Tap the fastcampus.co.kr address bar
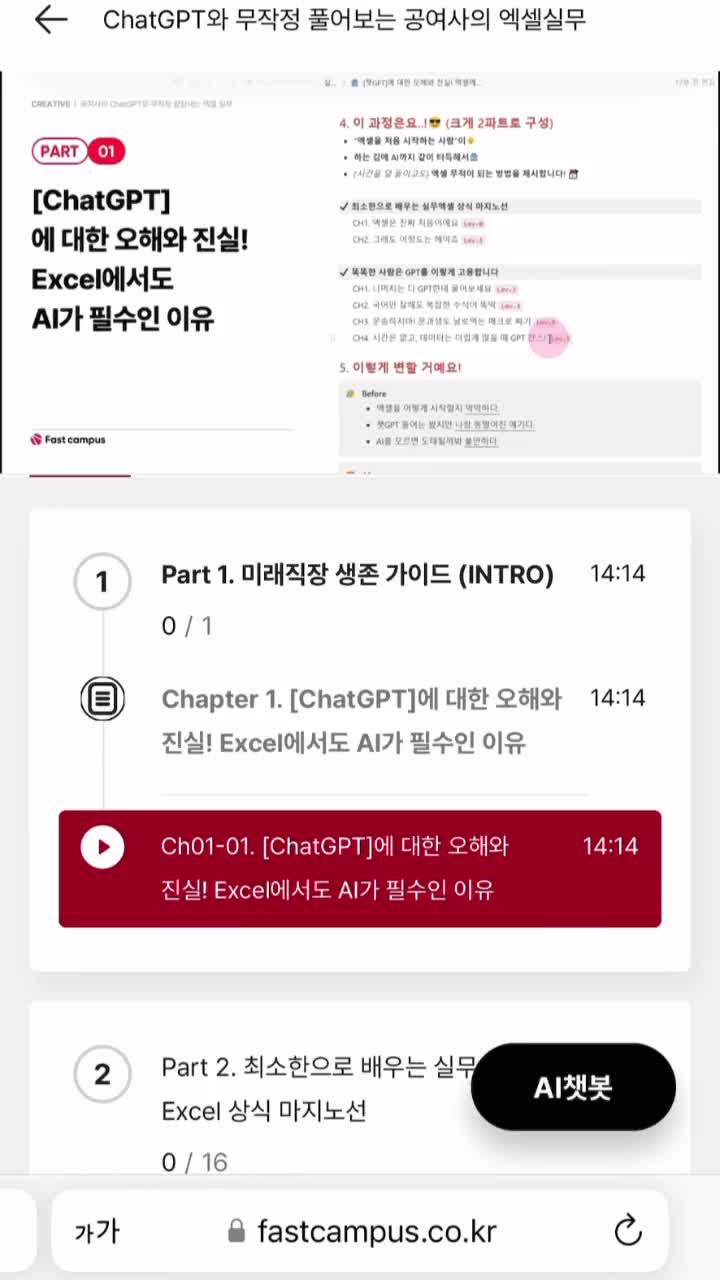The image size is (720, 1280). click(375, 1231)
